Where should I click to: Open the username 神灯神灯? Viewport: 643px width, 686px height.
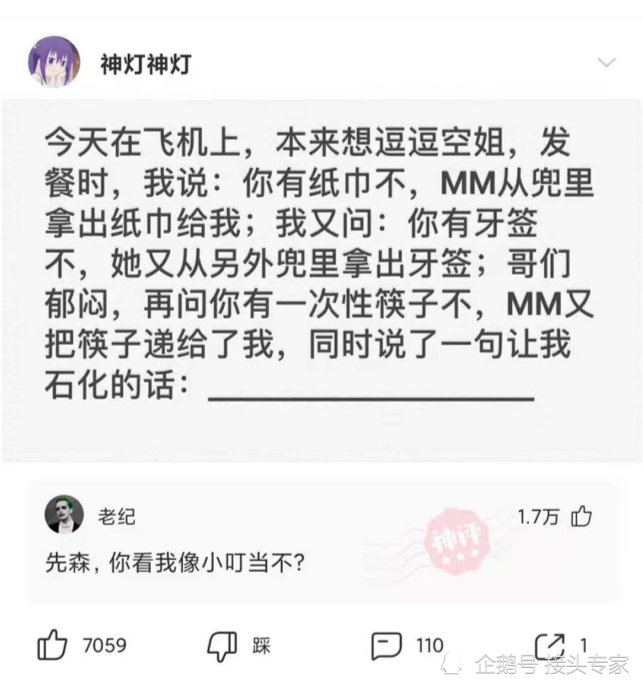(x=146, y=64)
